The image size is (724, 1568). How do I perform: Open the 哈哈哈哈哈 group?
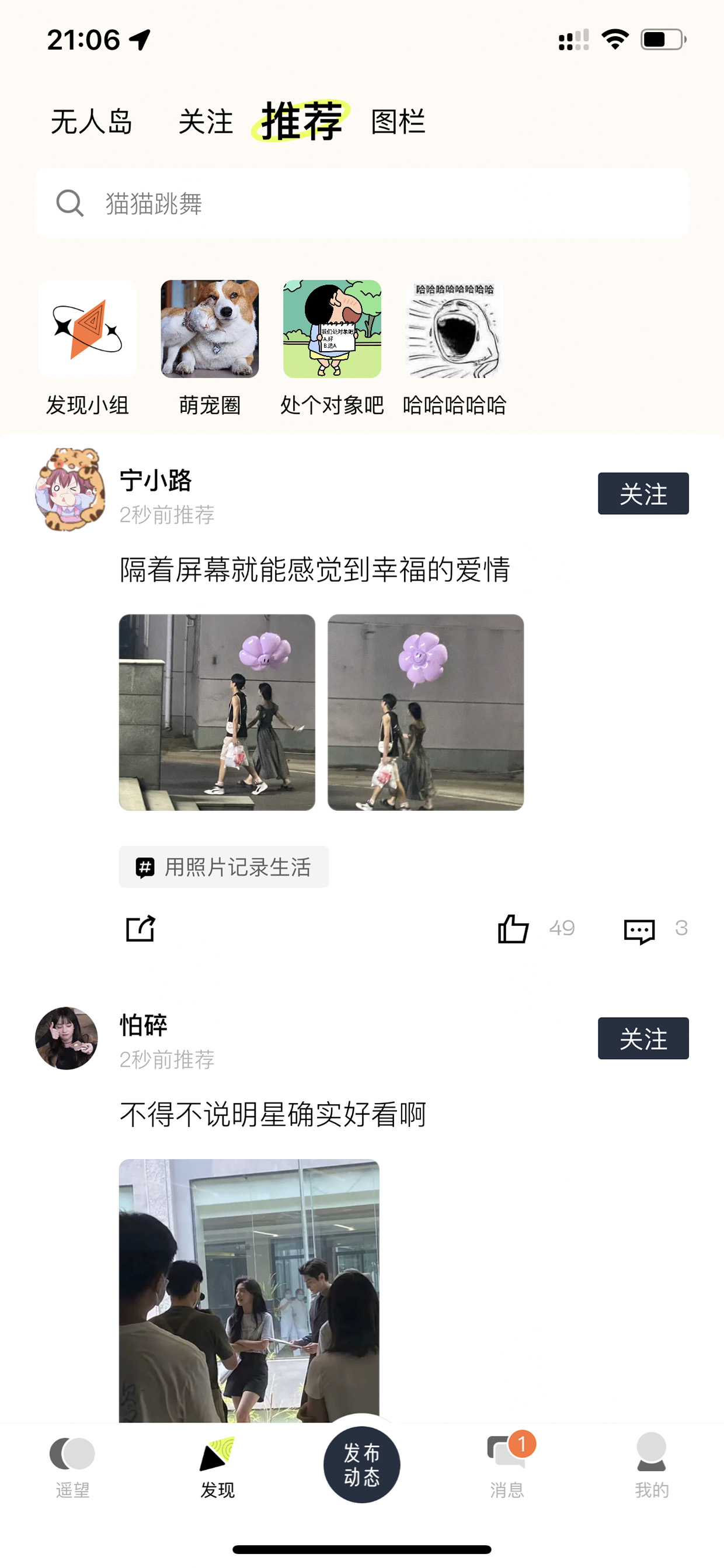(454, 348)
